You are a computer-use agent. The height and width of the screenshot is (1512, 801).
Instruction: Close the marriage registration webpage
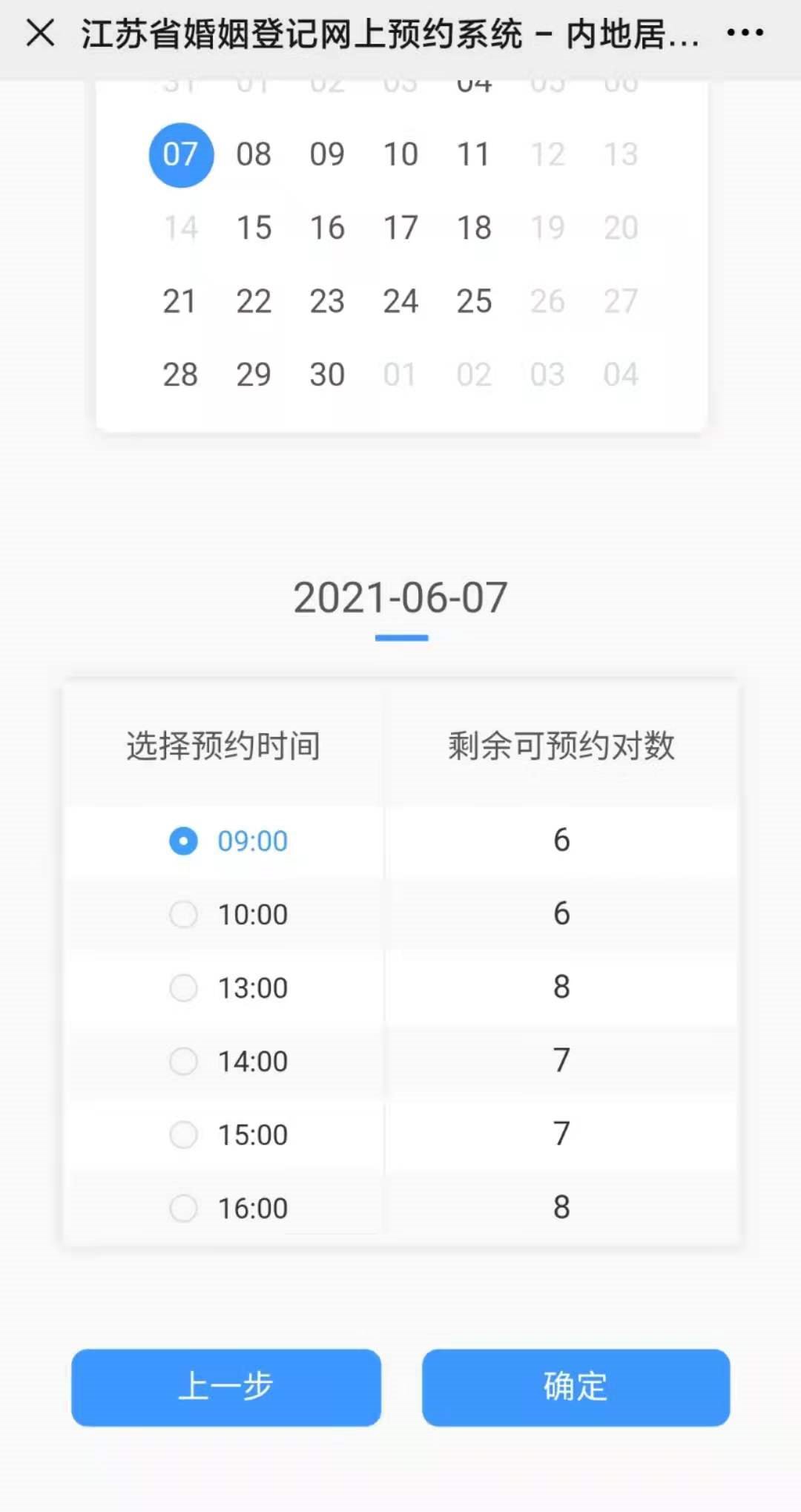[x=40, y=33]
